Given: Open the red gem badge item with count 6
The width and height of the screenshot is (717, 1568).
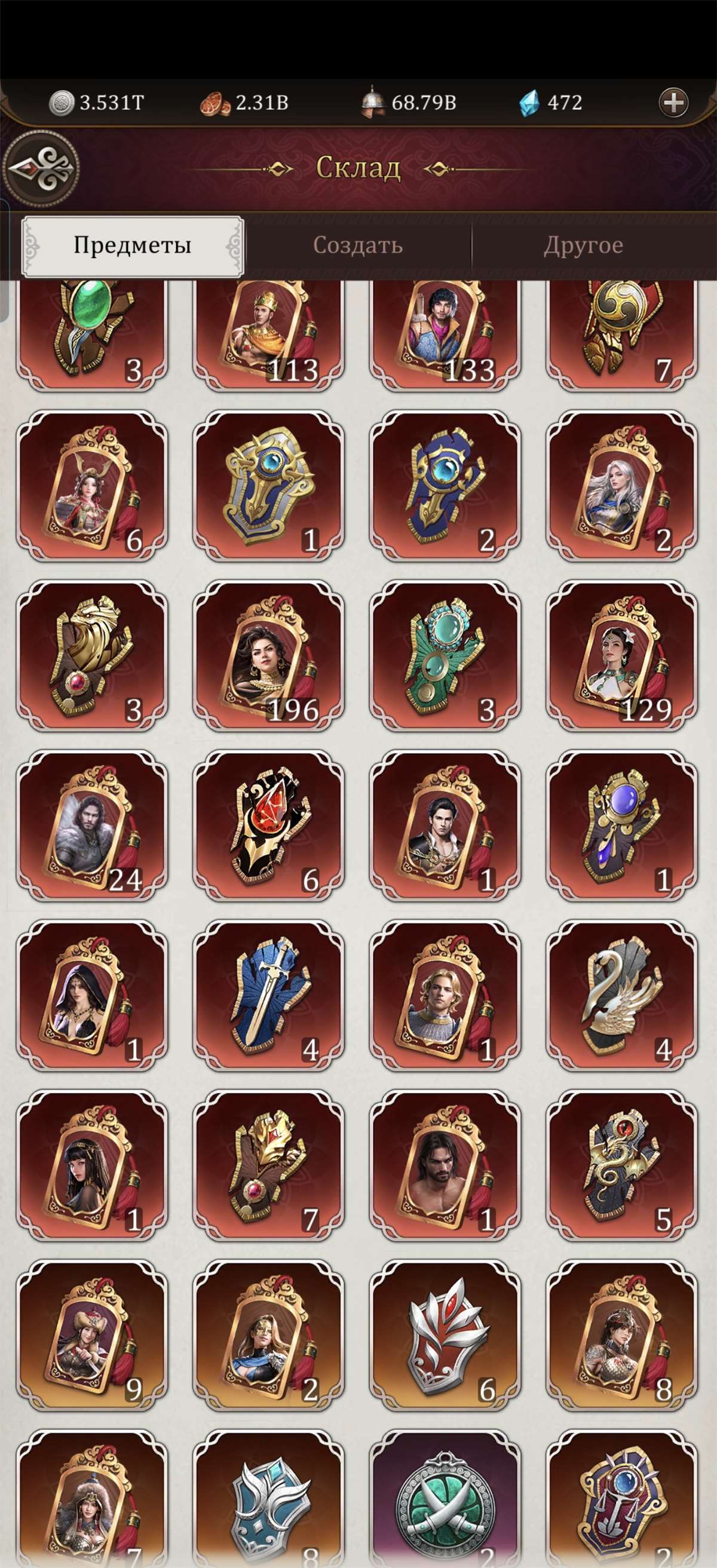Looking at the screenshot, I should pyautogui.click(x=268, y=826).
